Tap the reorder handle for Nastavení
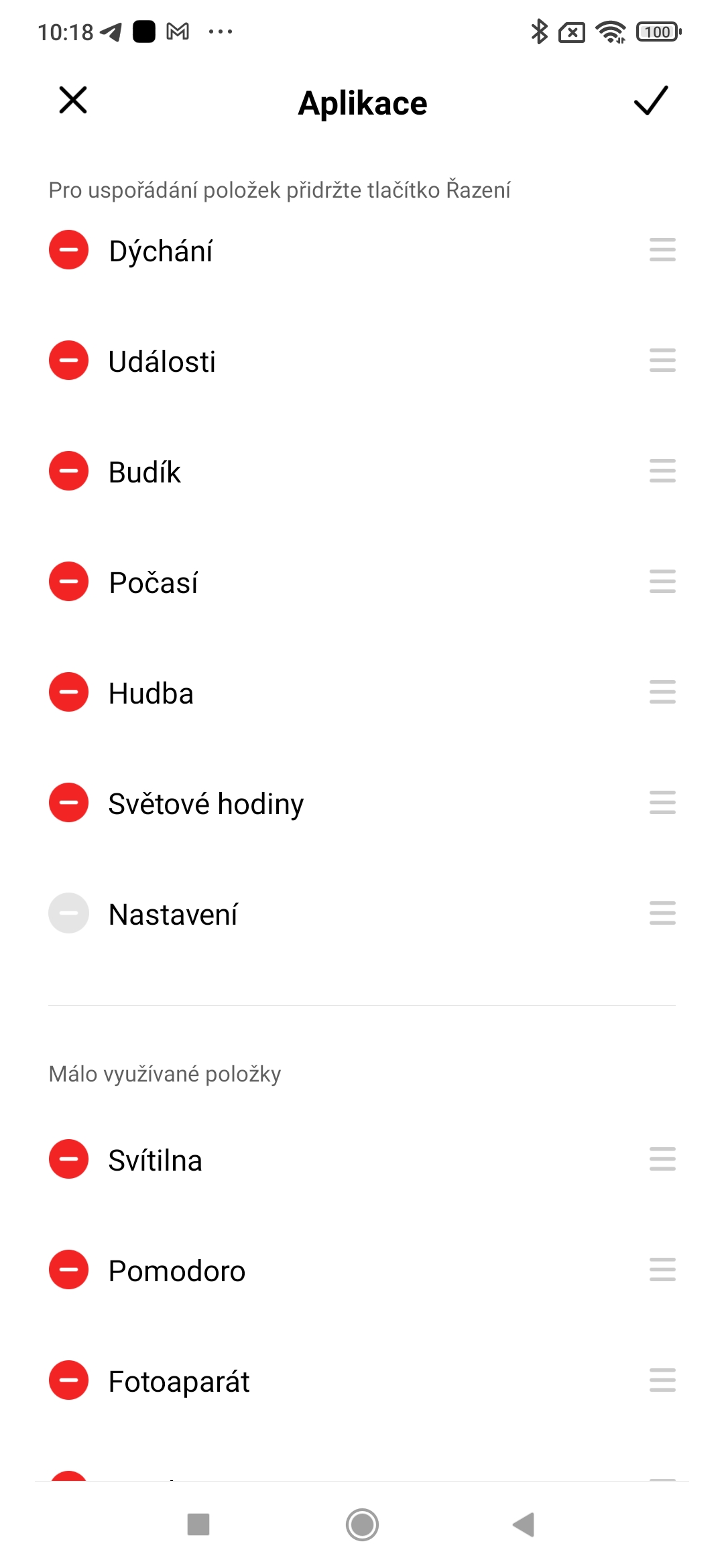 [x=662, y=913]
